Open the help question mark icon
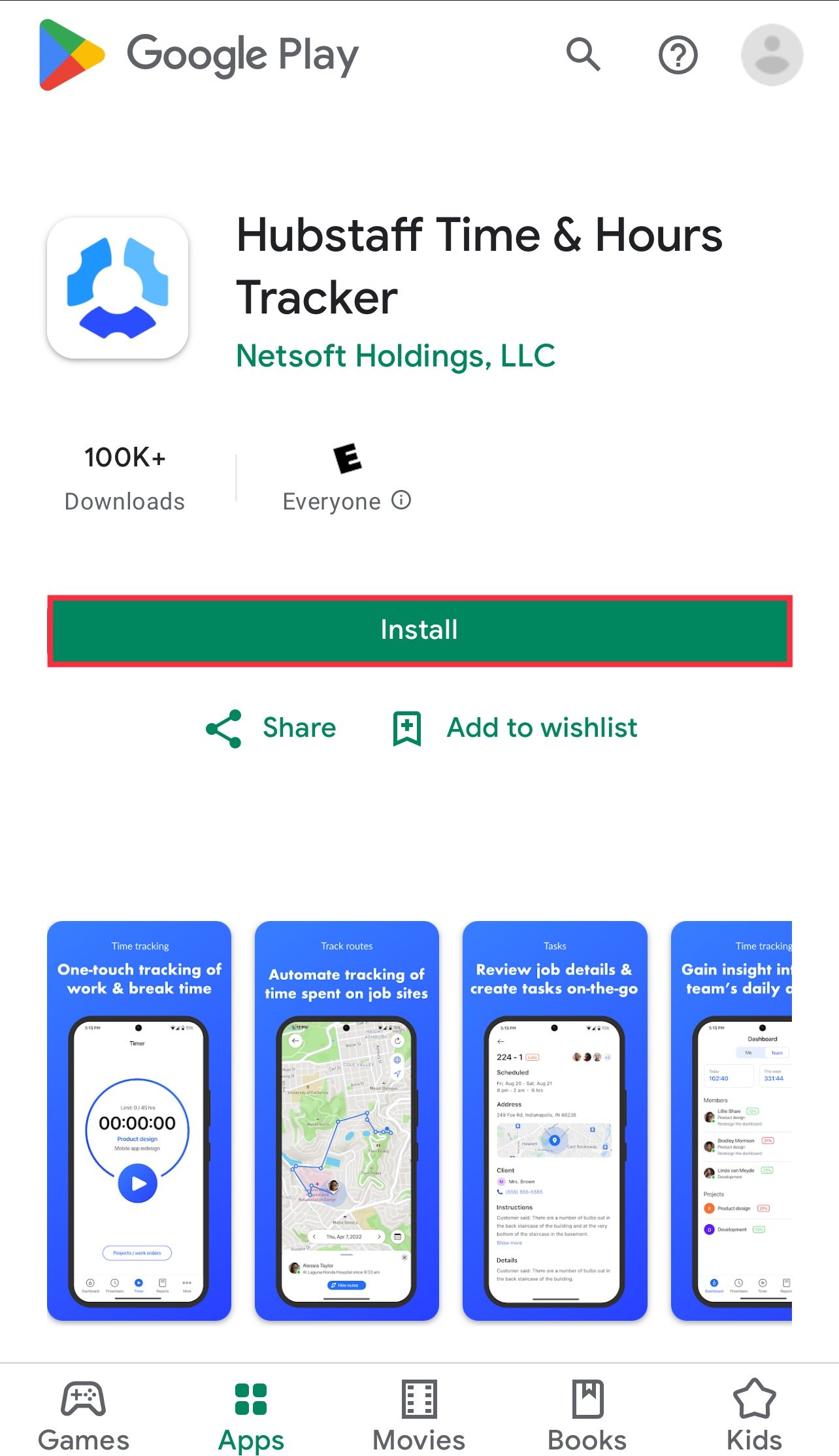Viewport: 839px width, 1456px height. [x=678, y=55]
